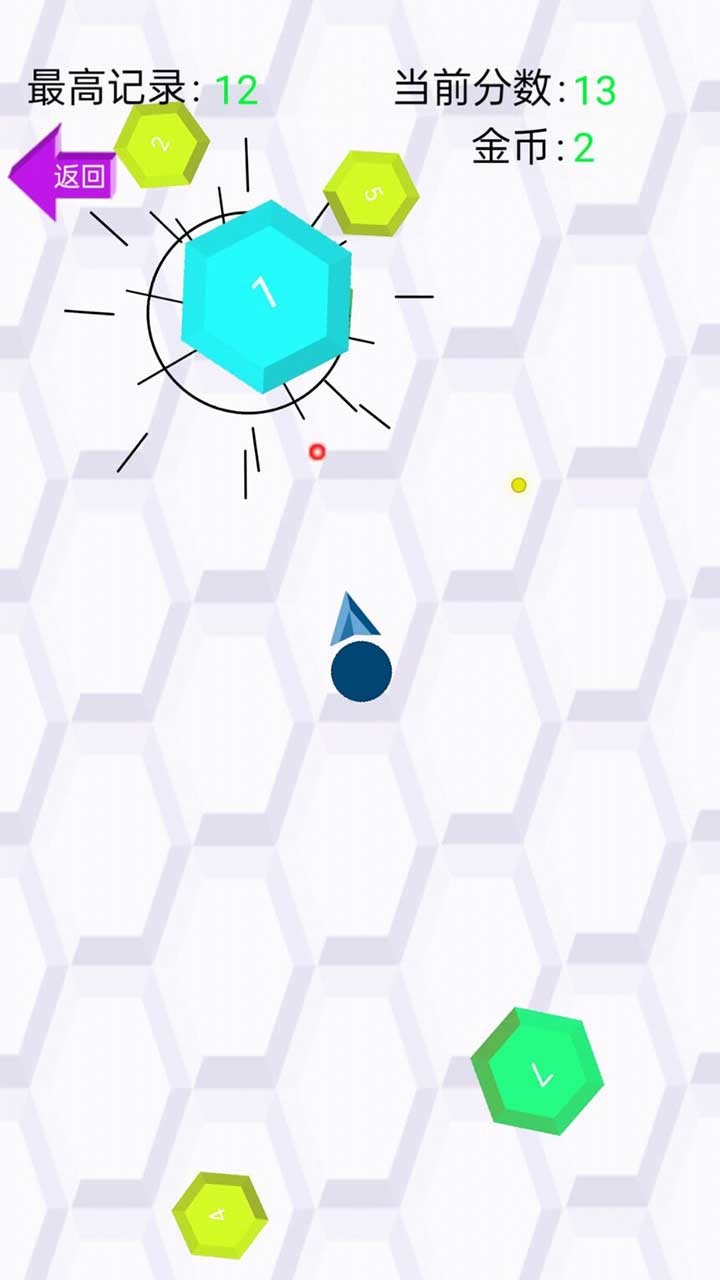
Task: Tap the purple 返回 back arrow
Action: pyautogui.click(x=64, y=176)
